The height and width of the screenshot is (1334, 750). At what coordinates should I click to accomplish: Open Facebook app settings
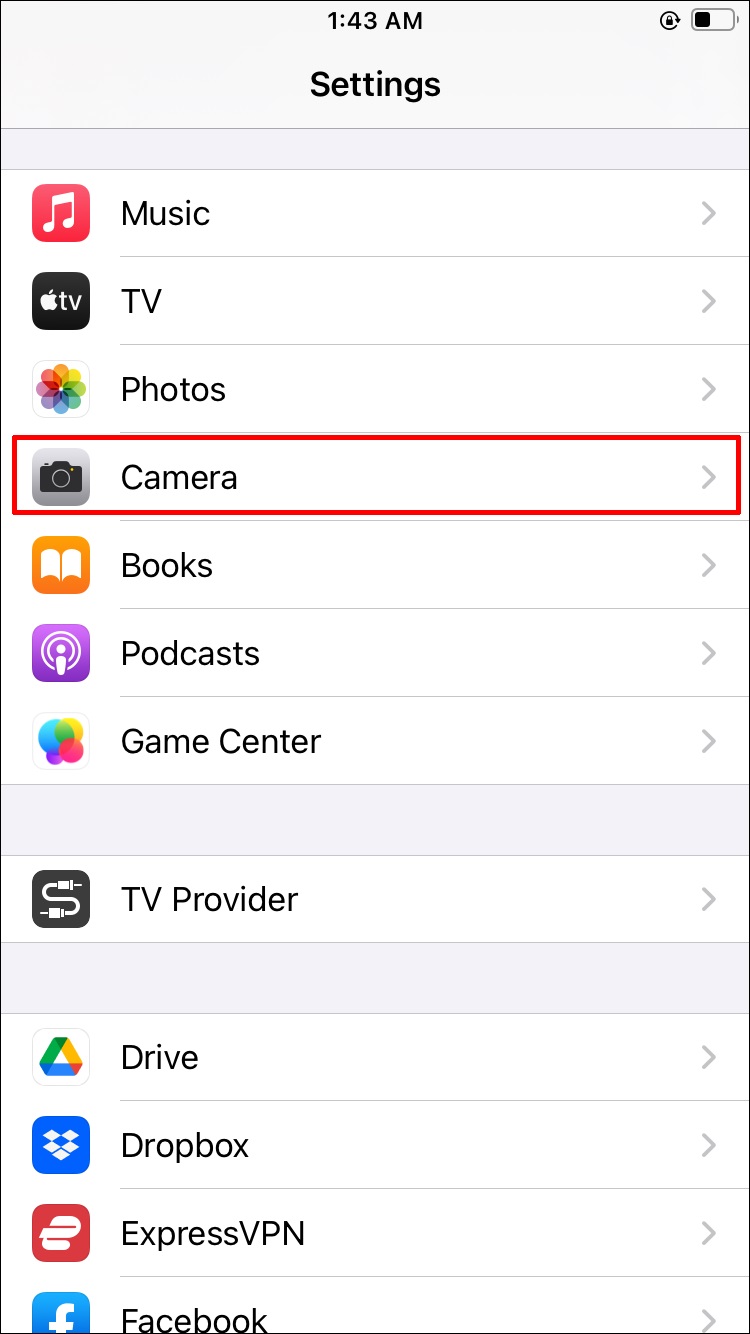tap(375, 1306)
